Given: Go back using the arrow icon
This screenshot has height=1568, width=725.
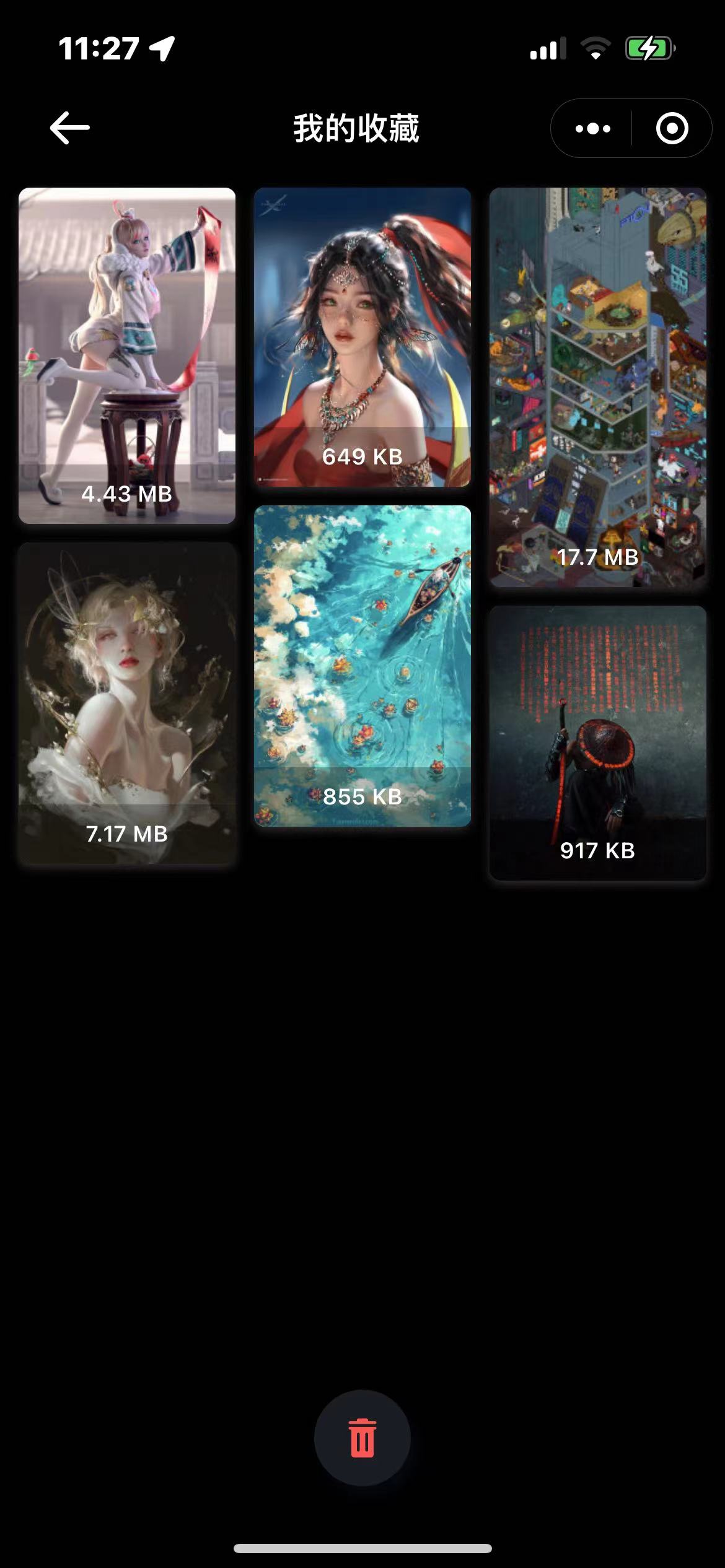Looking at the screenshot, I should 69,128.
